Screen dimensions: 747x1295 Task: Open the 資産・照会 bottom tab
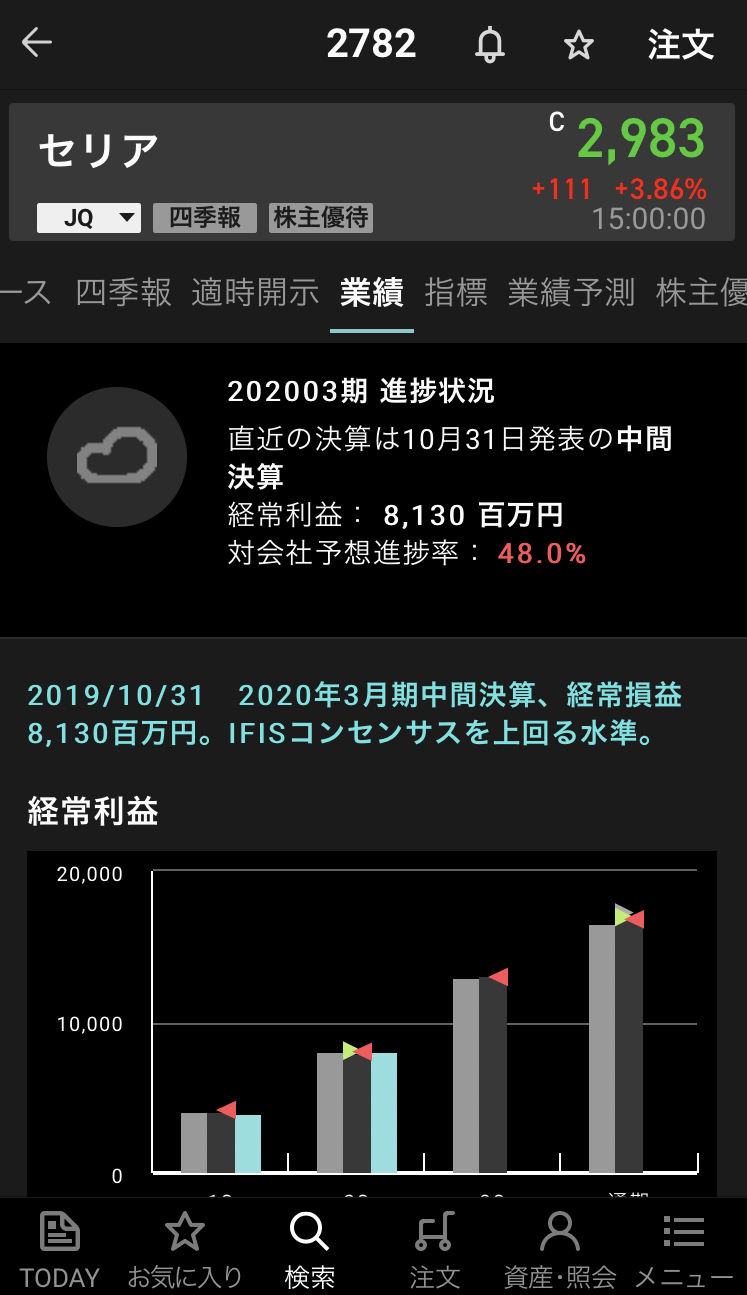click(559, 1248)
